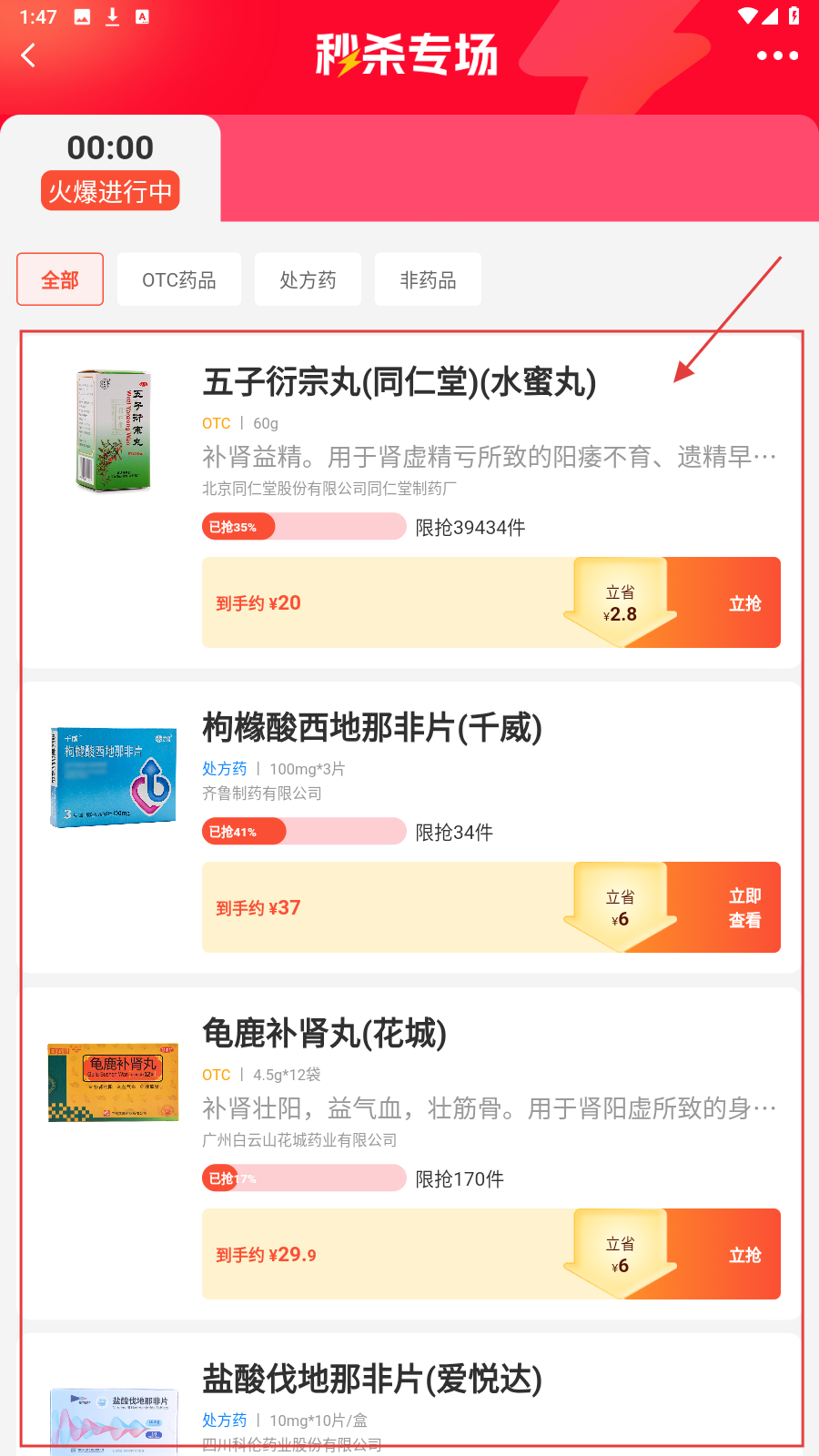819x1456 pixels.
Task: Tap 立即查看 for 枸橼酸西地那非片
Action: 744,908
